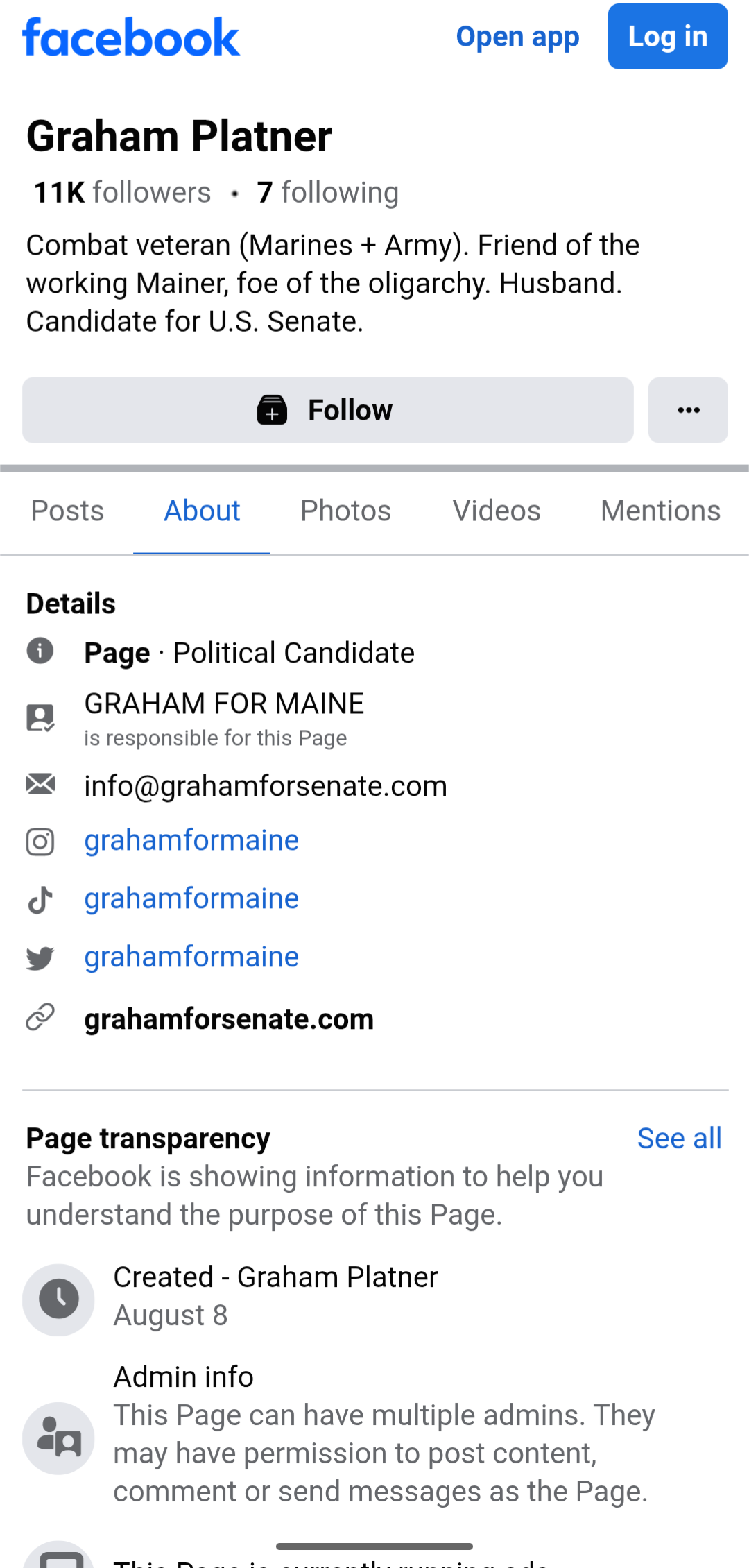Switch to the Posts tab

[67, 511]
